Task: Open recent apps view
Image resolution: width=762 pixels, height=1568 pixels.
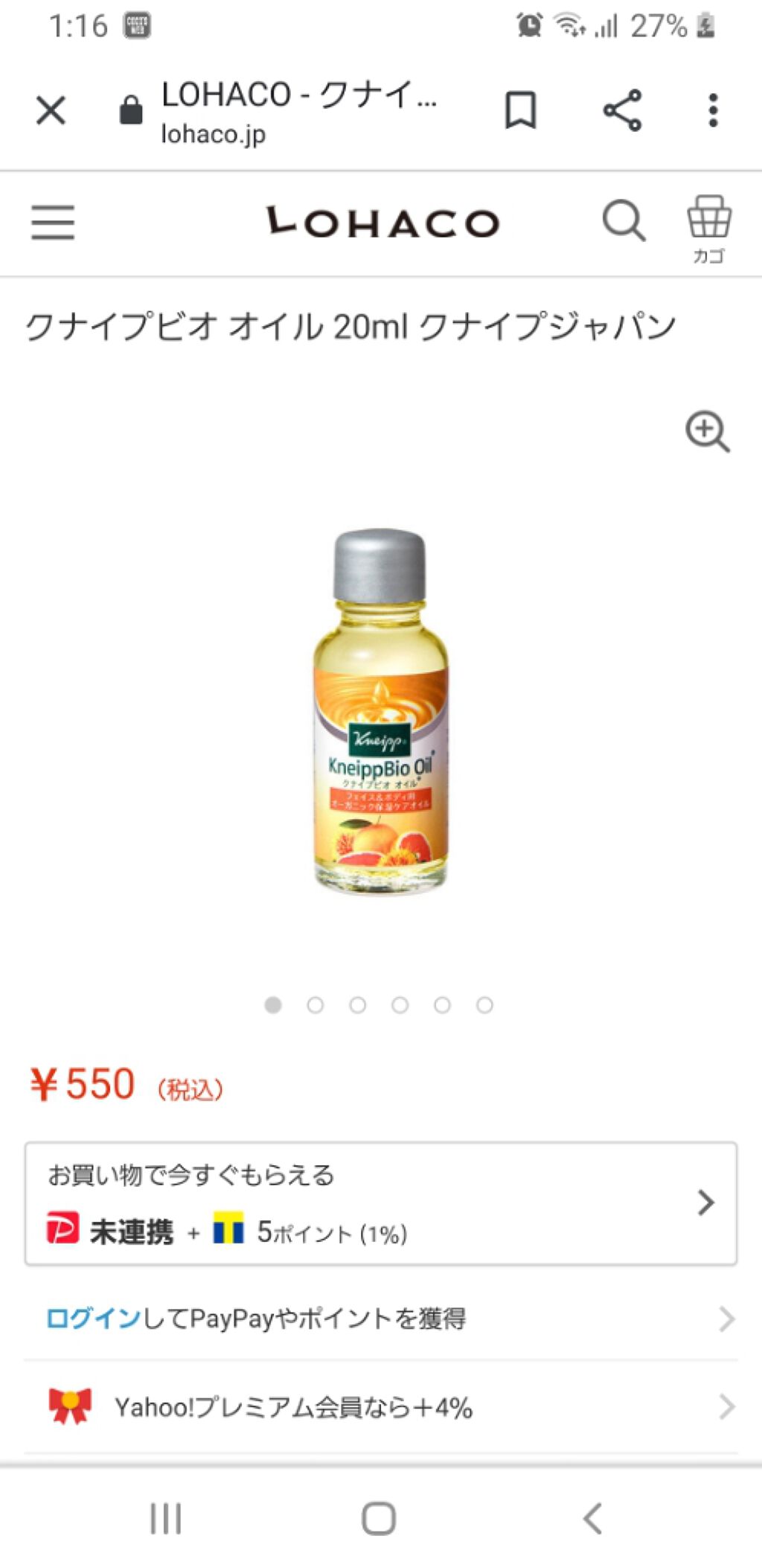Action: pyautogui.click(x=165, y=1518)
